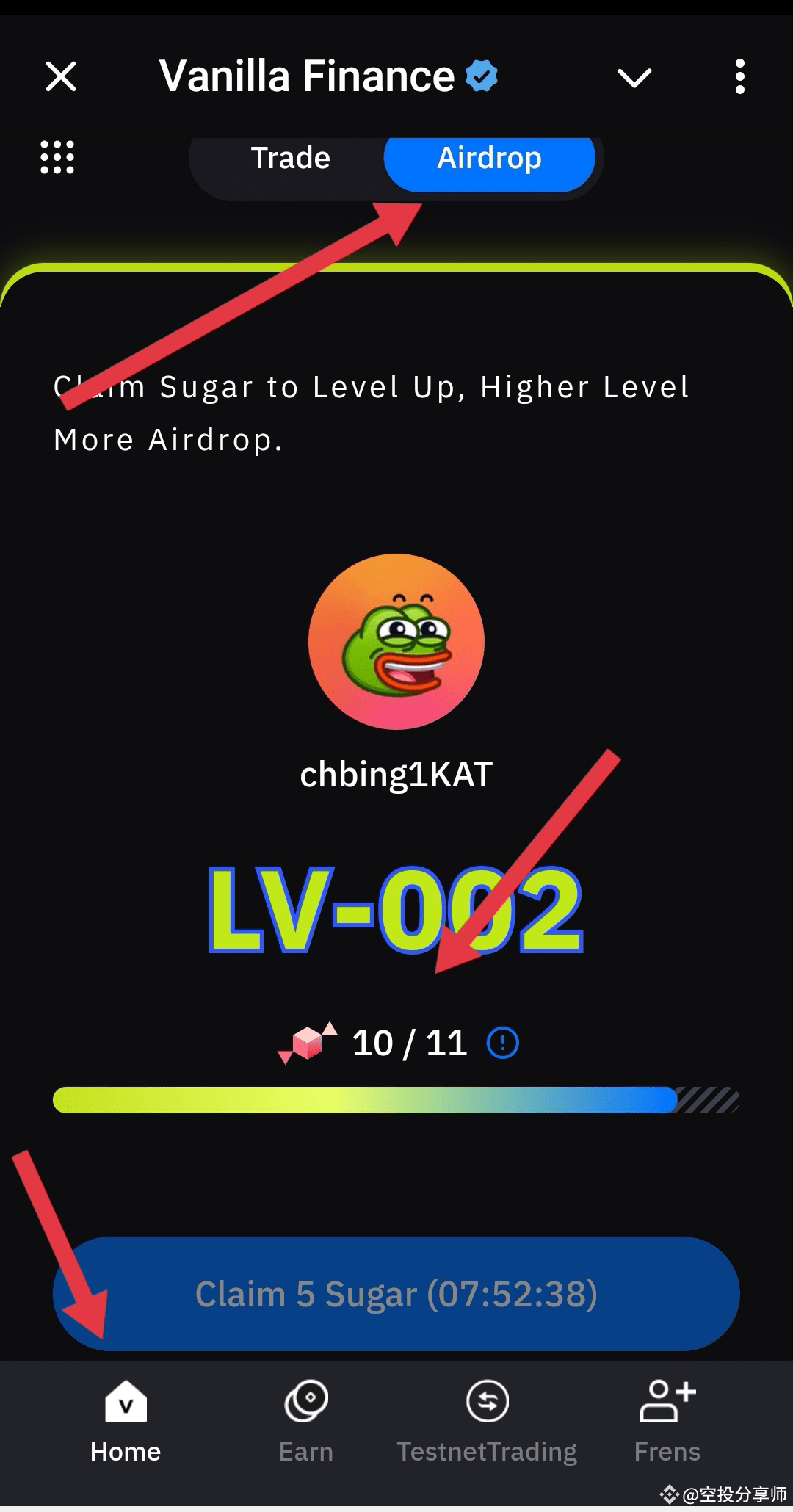Viewport: 793px width, 1512px height.
Task: Open the Frens tab
Action: 667,1421
